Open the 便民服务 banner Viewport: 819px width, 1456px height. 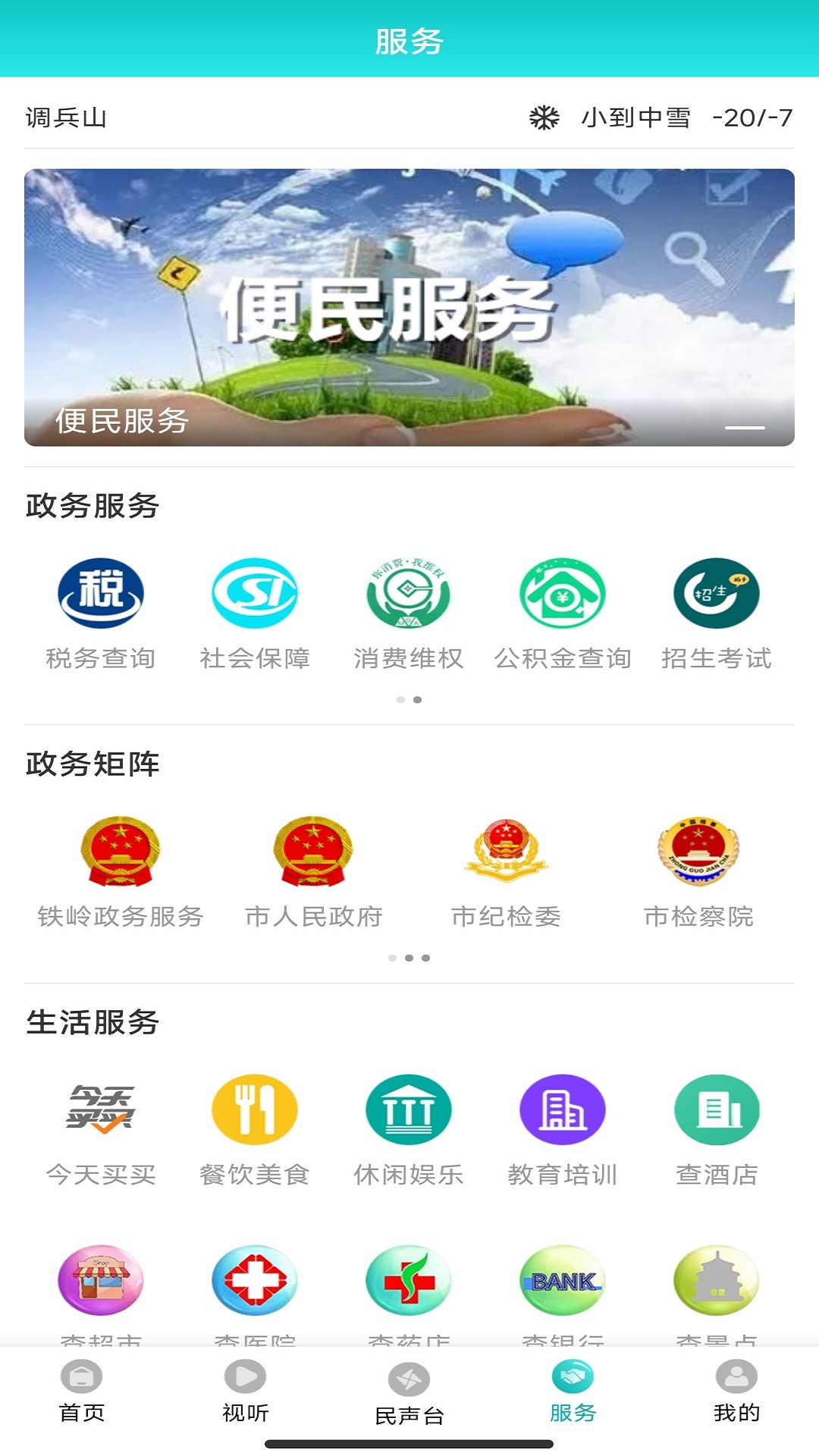409,307
